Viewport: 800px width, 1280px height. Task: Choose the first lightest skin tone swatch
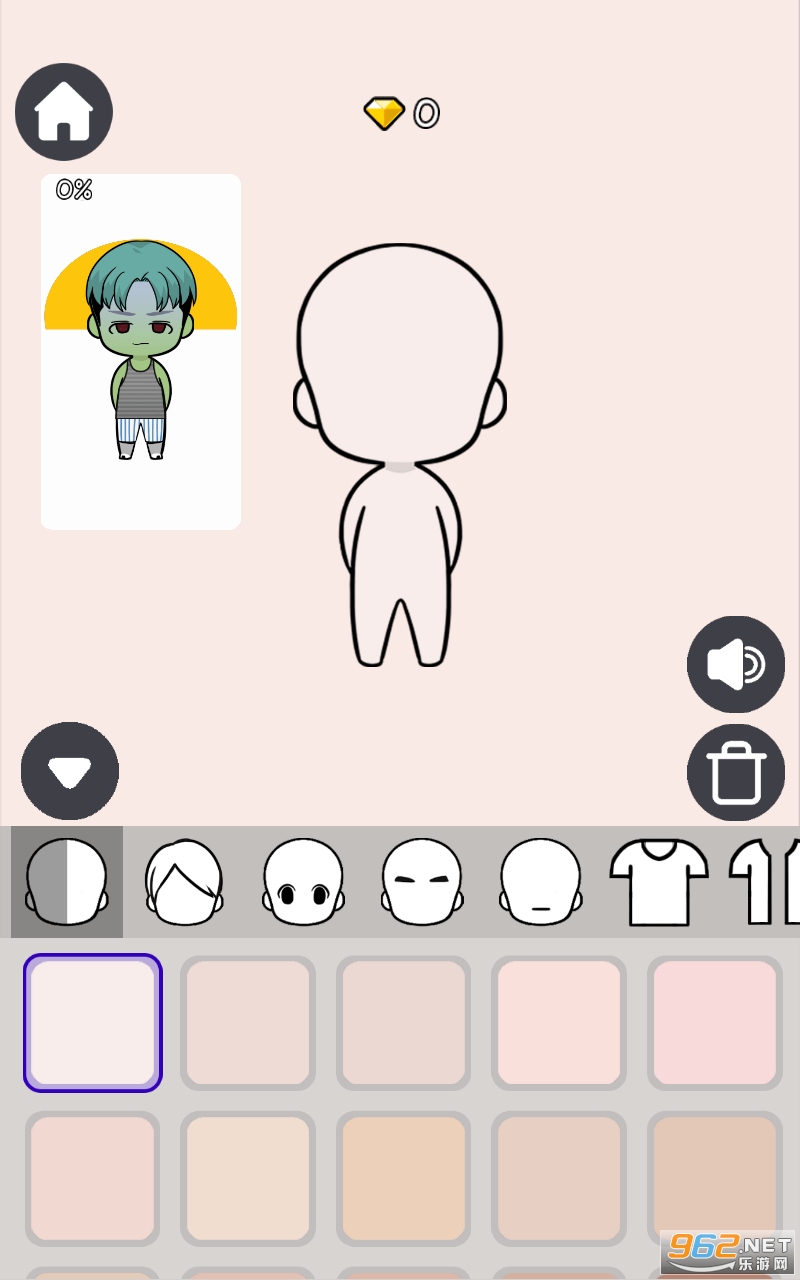point(93,1022)
